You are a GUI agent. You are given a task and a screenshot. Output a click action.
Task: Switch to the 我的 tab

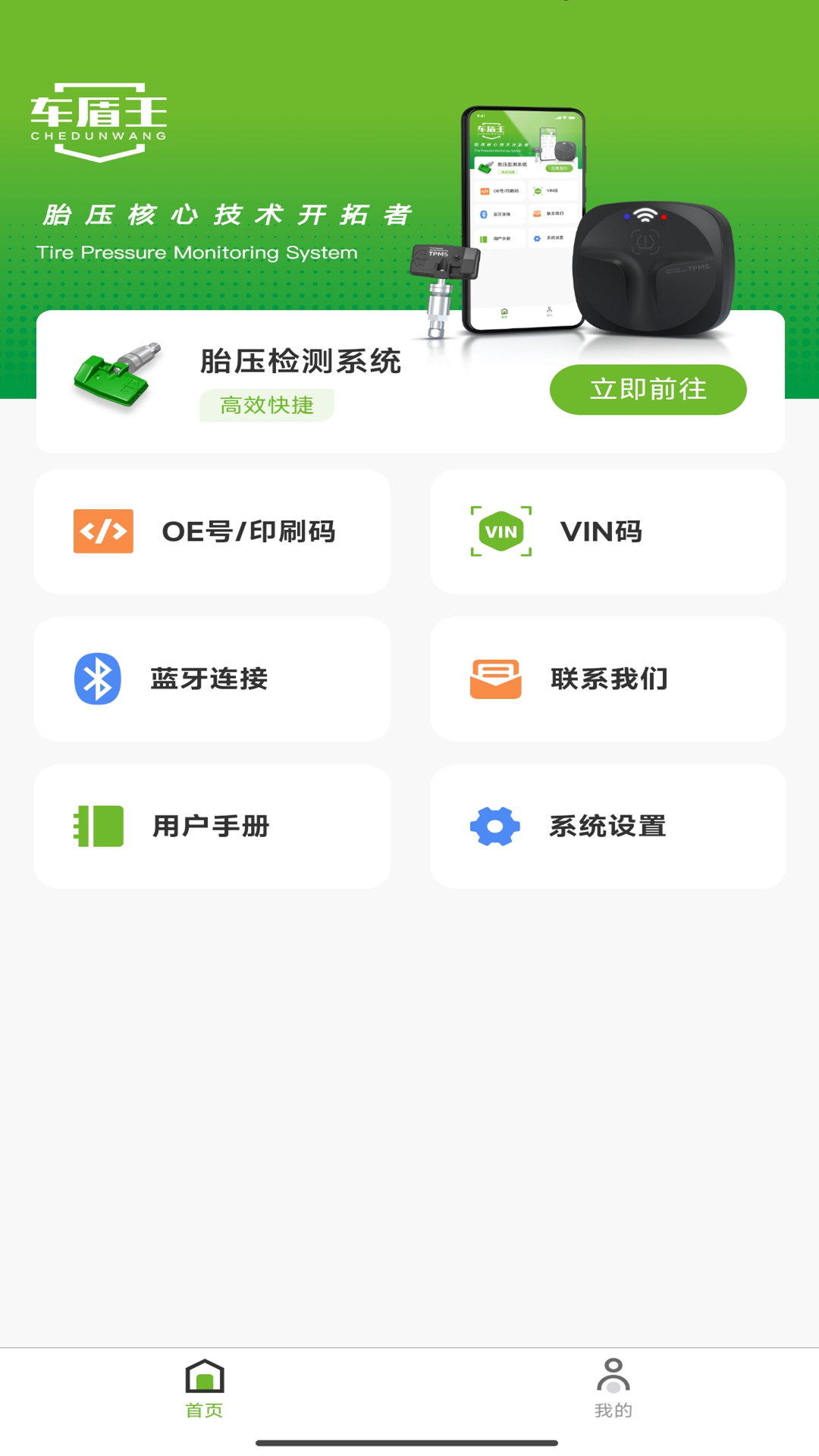(x=613, y=1389)
